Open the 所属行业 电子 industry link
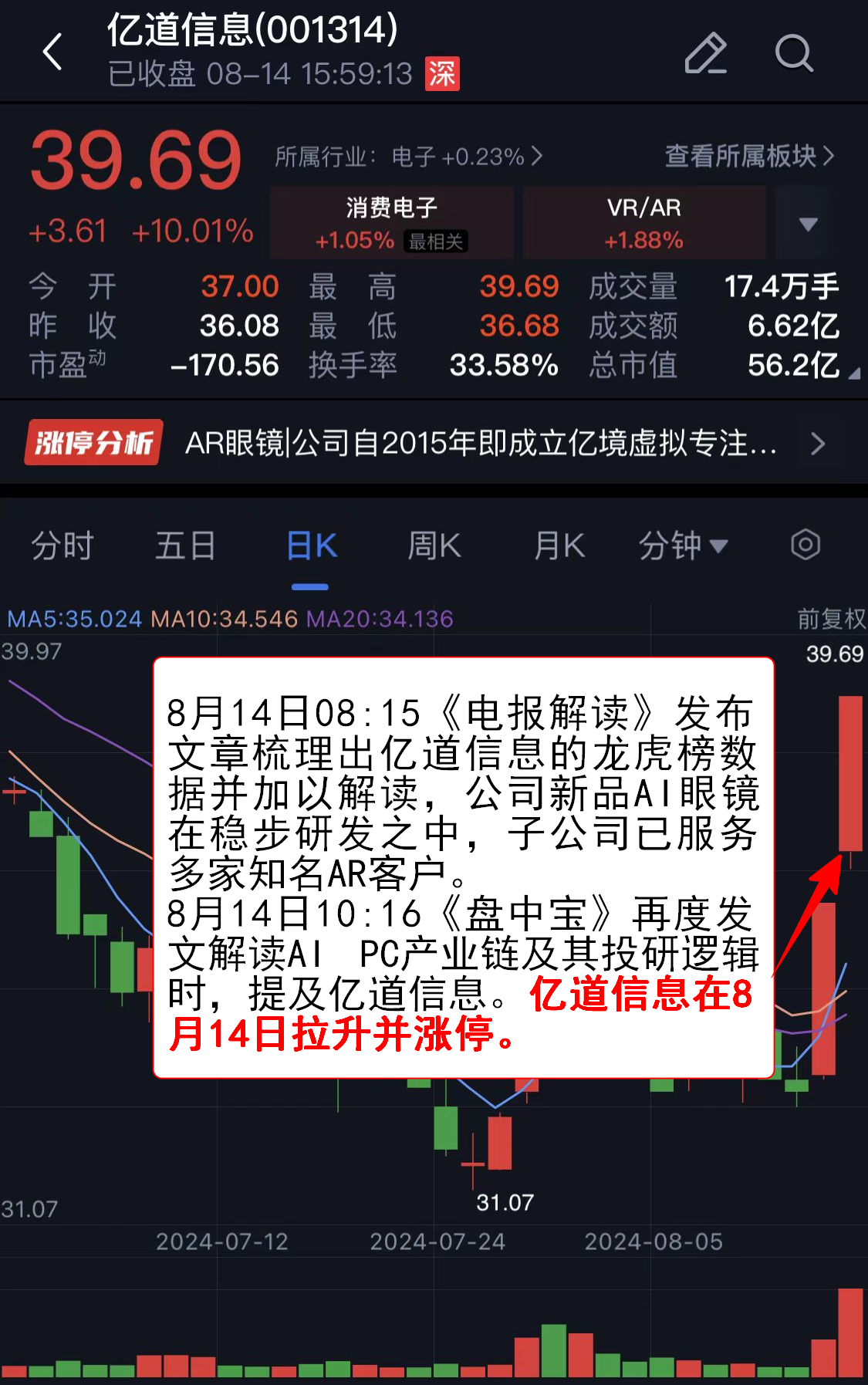The height and width of the screenshot is (1385, 868). 409,157
